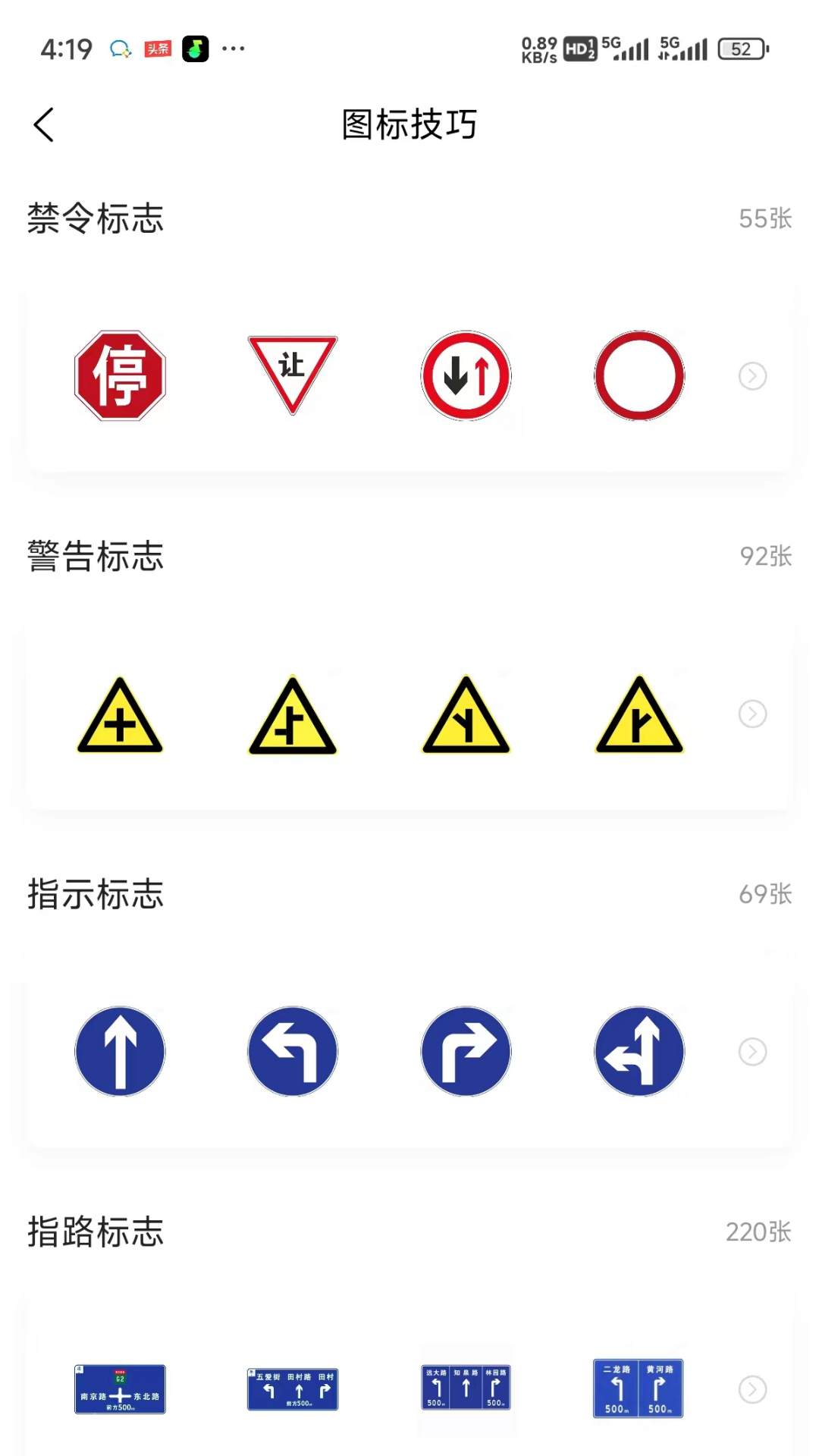Select the 停 stop sign icon
Viewport: 819px width, 1456px height.
(x=120, y=375)
